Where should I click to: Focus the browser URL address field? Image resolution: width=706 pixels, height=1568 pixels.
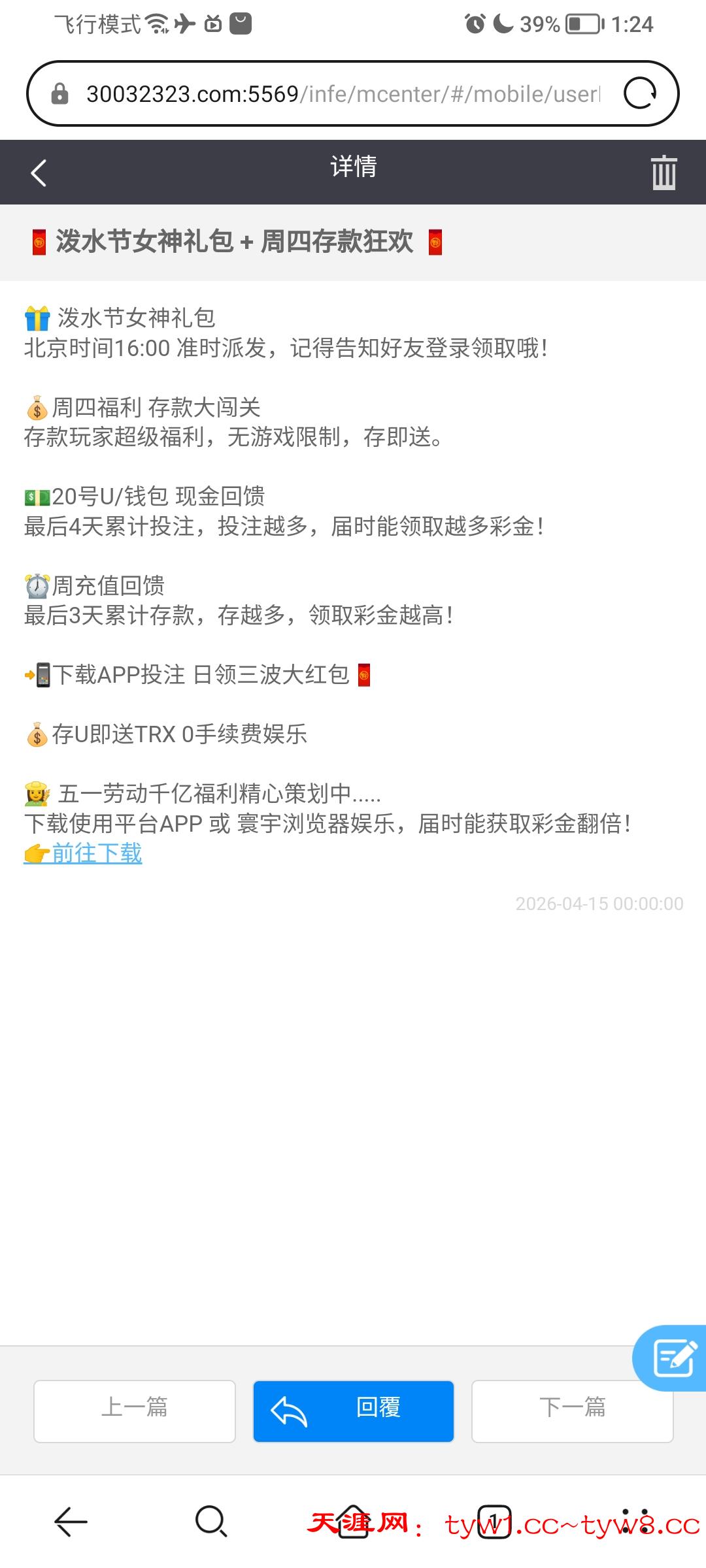pos(343,94)
